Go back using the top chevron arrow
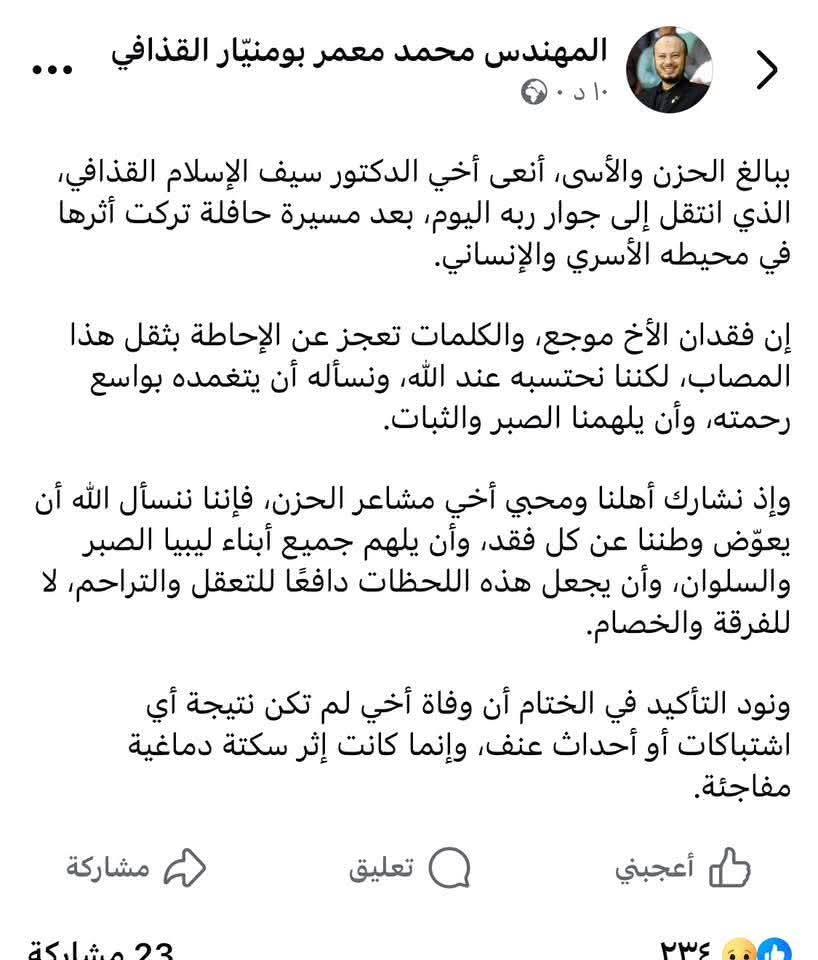818x960 pixels. pos(766,69)
